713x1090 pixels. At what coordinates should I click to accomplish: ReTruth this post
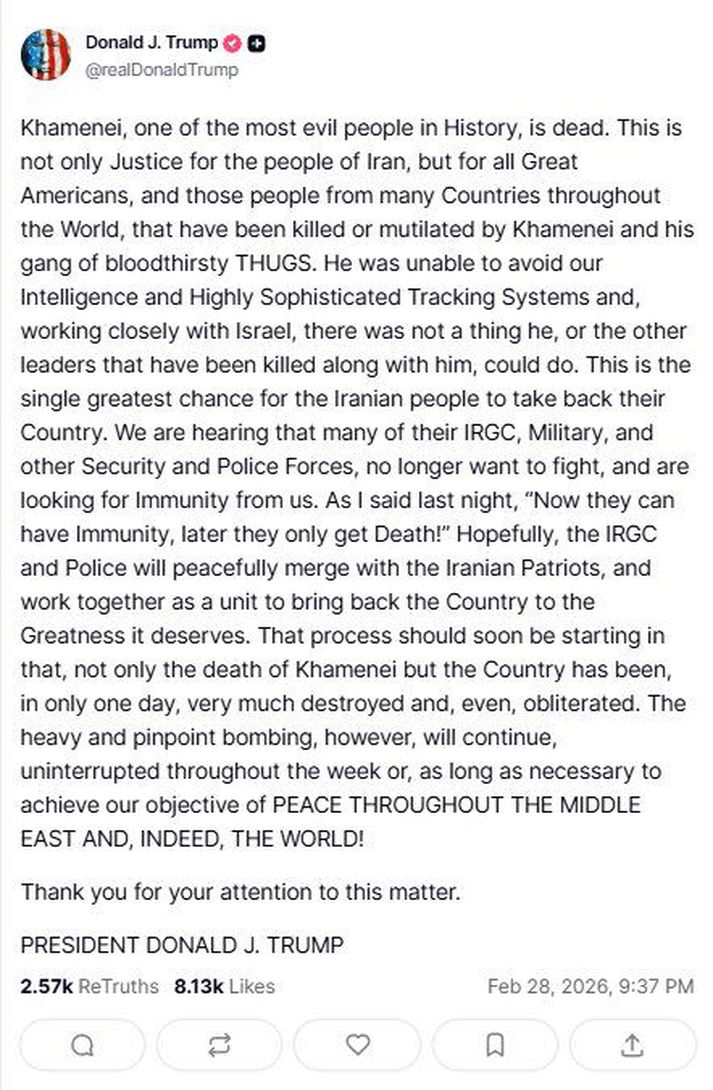click(x=220, y=1045)
